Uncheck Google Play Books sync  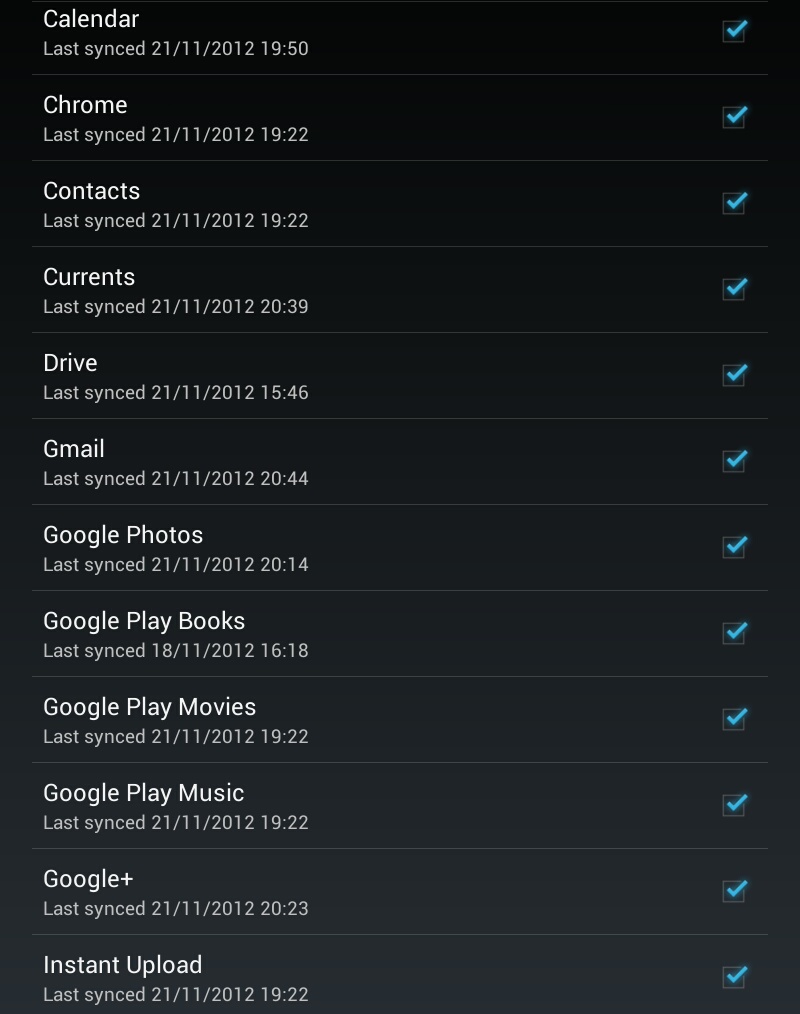[735, 633]
